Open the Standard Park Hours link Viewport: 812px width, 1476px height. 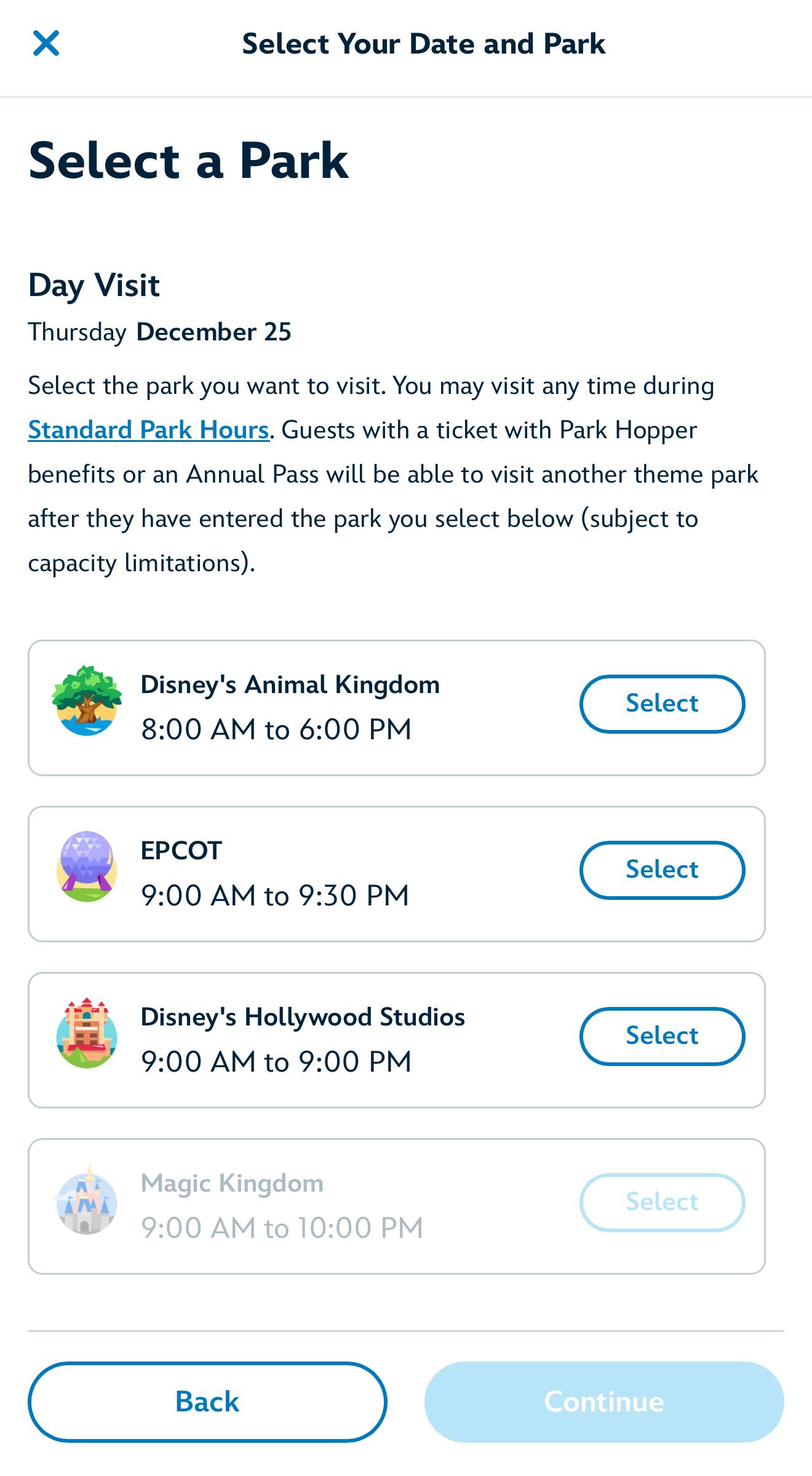tap(148, 430)
